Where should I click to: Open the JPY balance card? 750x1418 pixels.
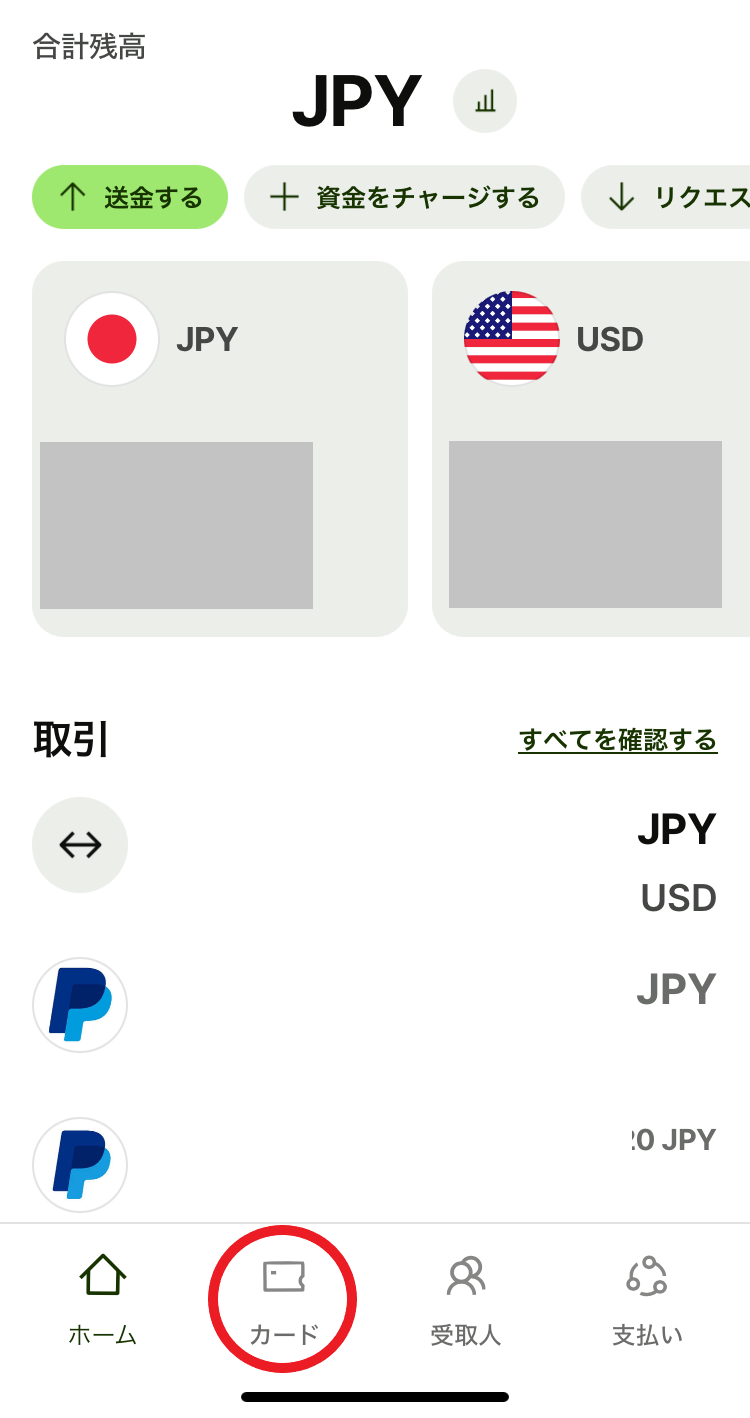pyautogui.click(x=220, y=449)
